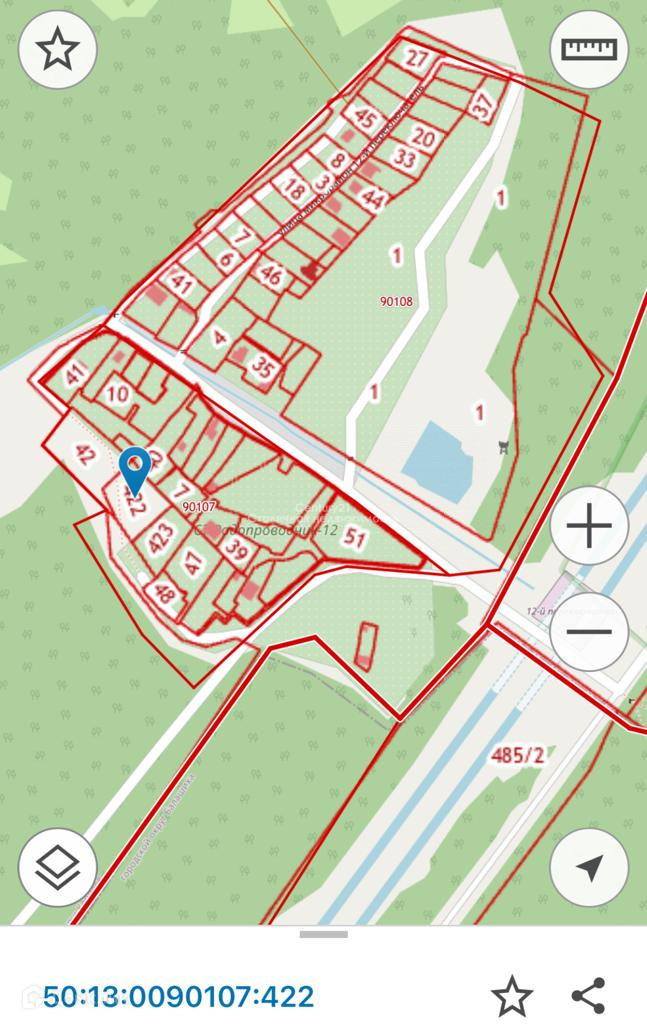Open the map layers selector
Screen dimensions: 647x1024
[58, 867]
